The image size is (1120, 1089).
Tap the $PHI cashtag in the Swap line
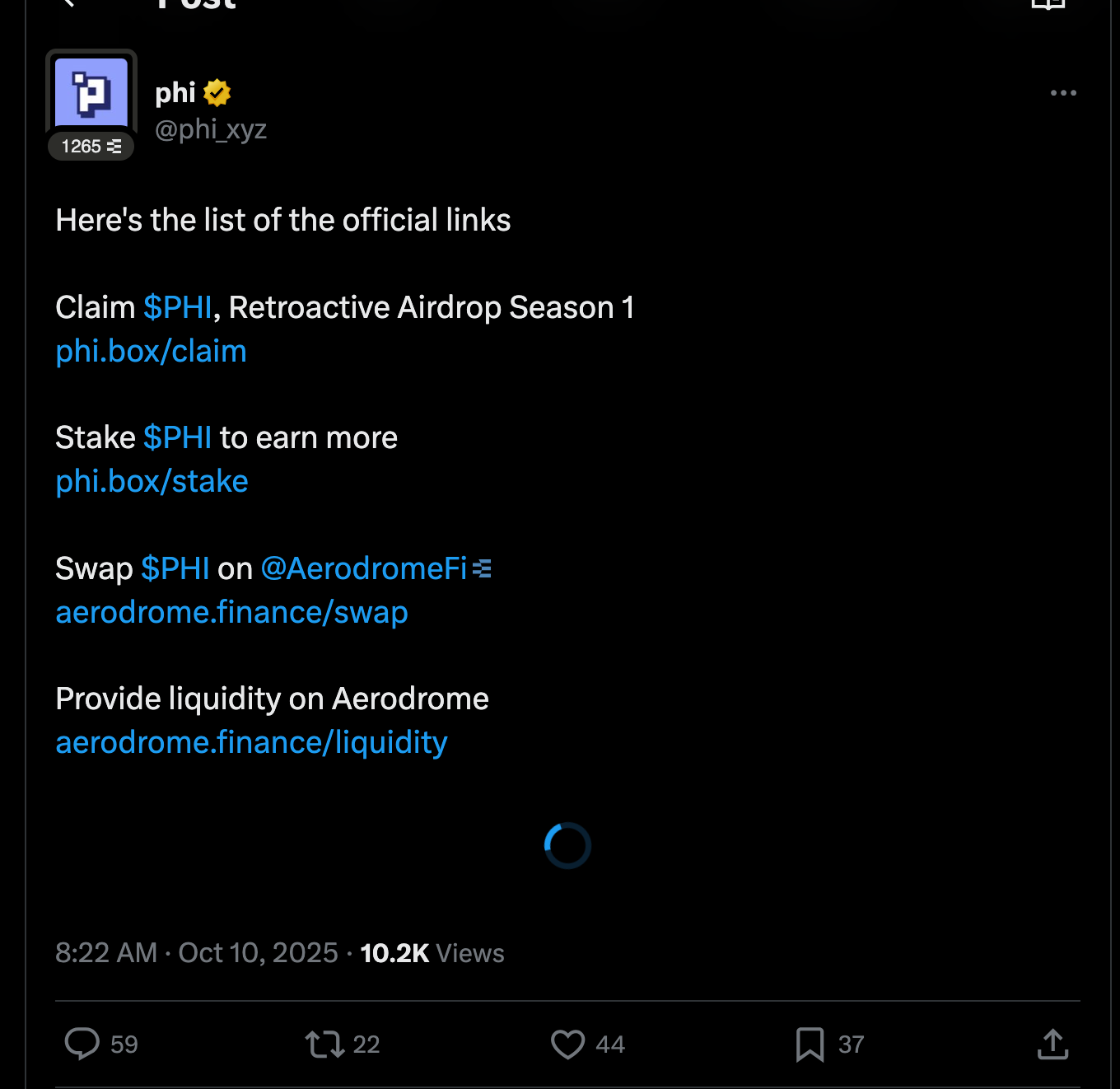[175, 568]
